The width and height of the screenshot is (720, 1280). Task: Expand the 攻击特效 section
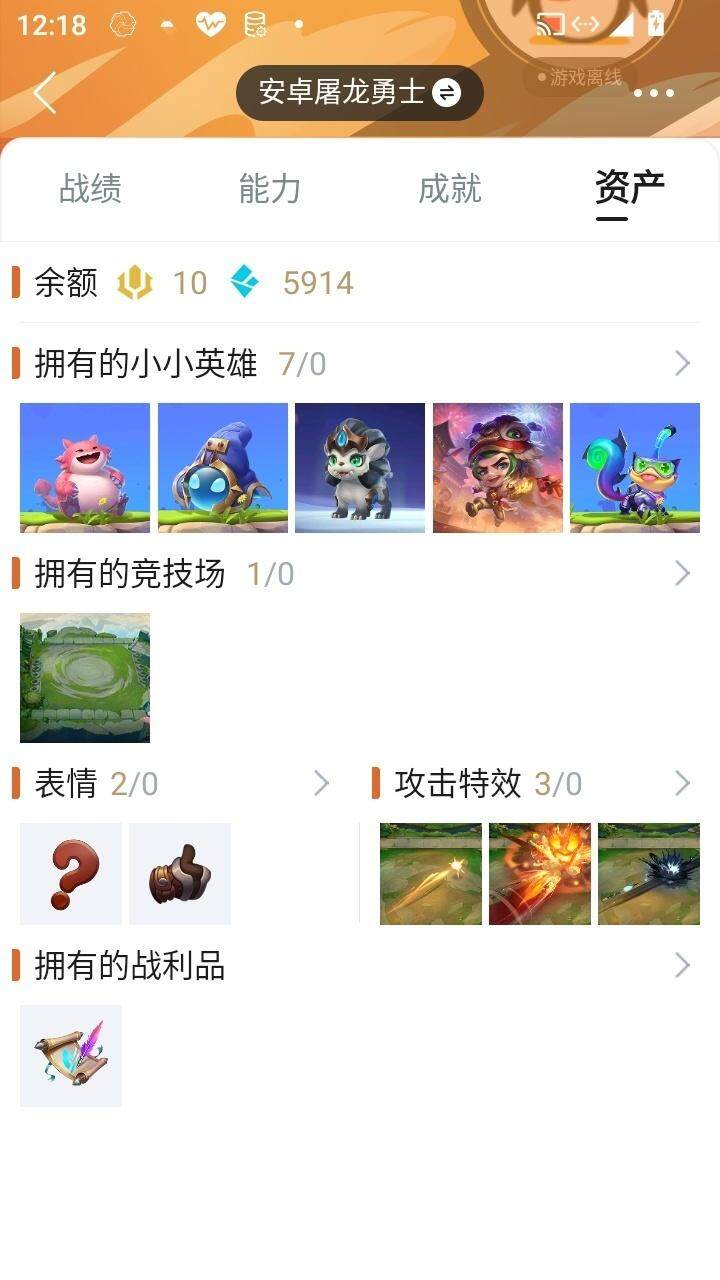[682, 783]
